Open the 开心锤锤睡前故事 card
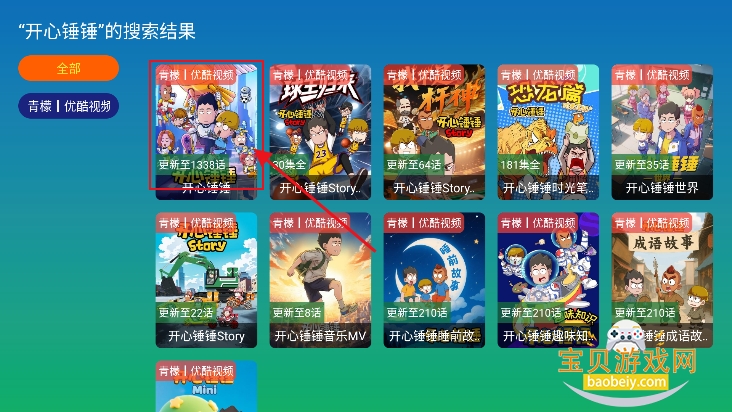The image size is (732, 412). coord(434,279)
